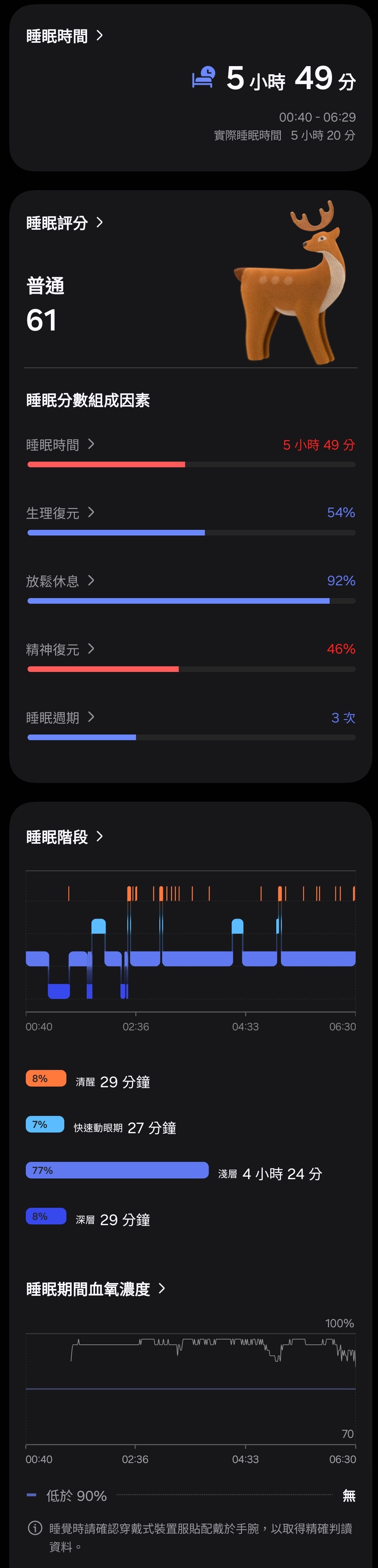Open 睡眠週期 factor row
The image size is (378, 1568).
(60, 718)
